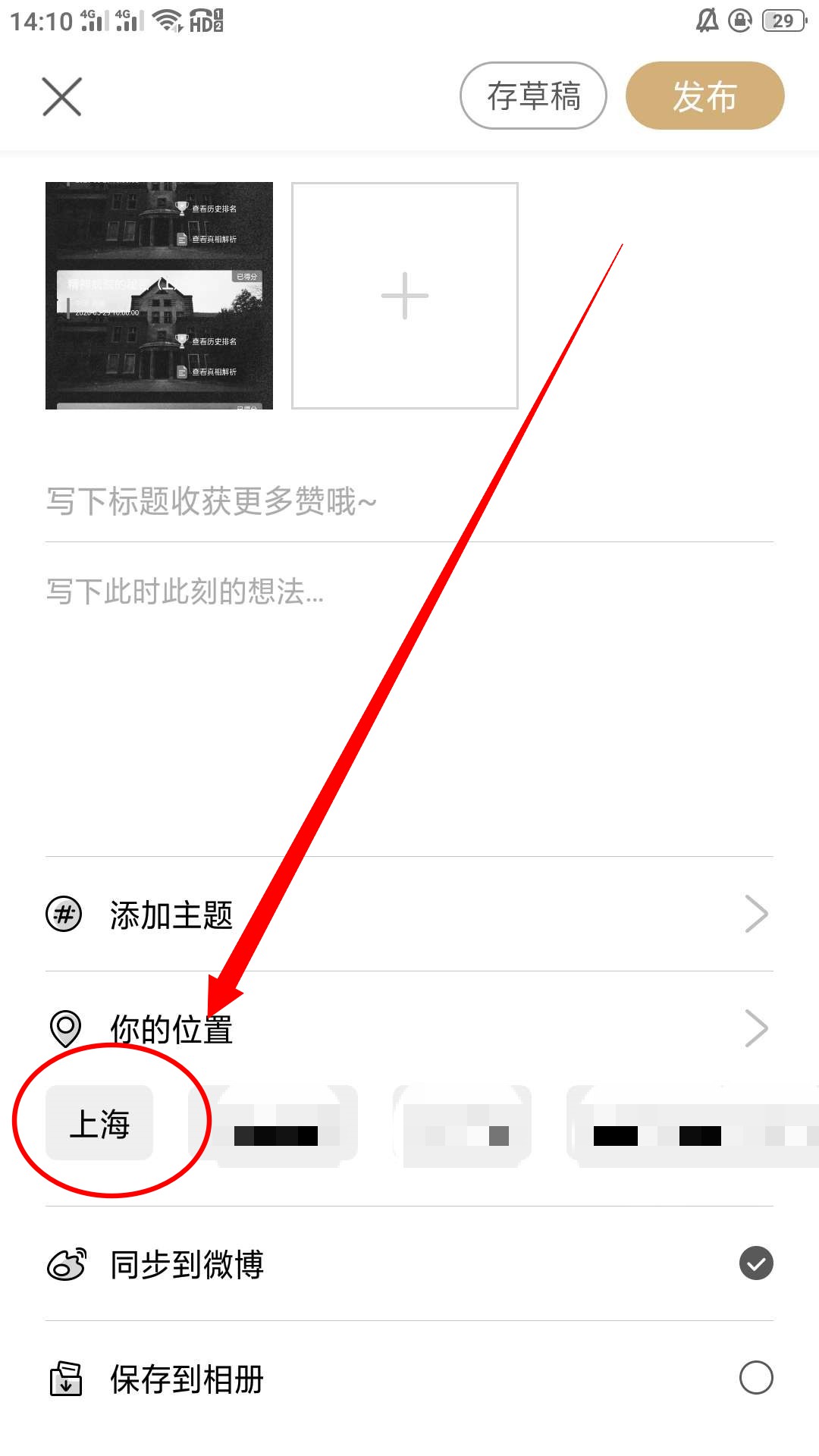Uncheck 同步到微博 sync option
The height and width of the screenshot is (1456, 819).
(x=756, y=1263)
